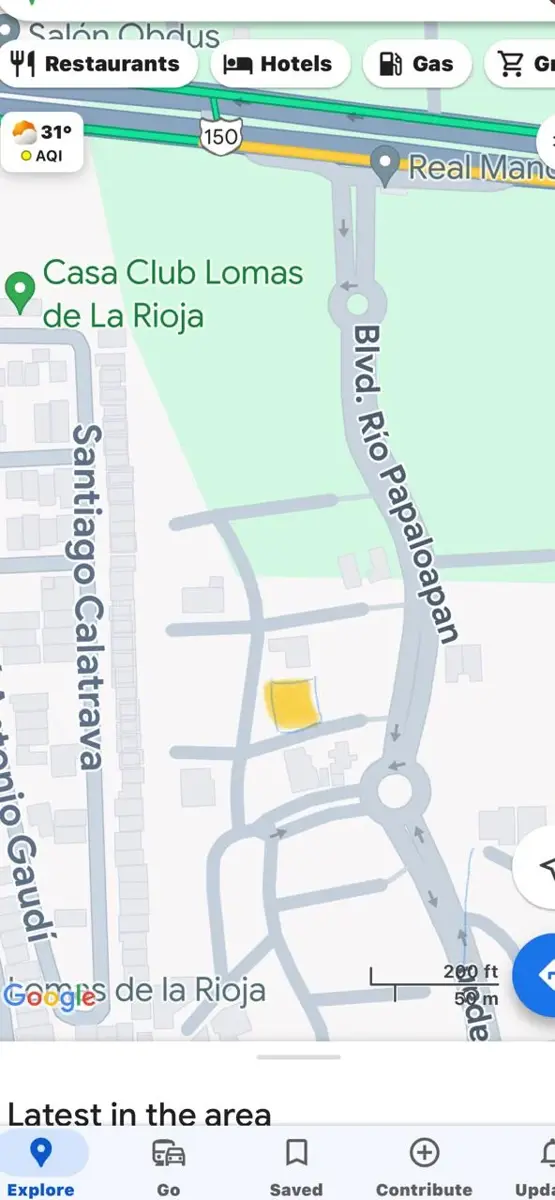The width and height of the screenshot is (555, 1200).
Task: Switch to the Go tab
Action: pyautogui.click(x=168, y=1166)
